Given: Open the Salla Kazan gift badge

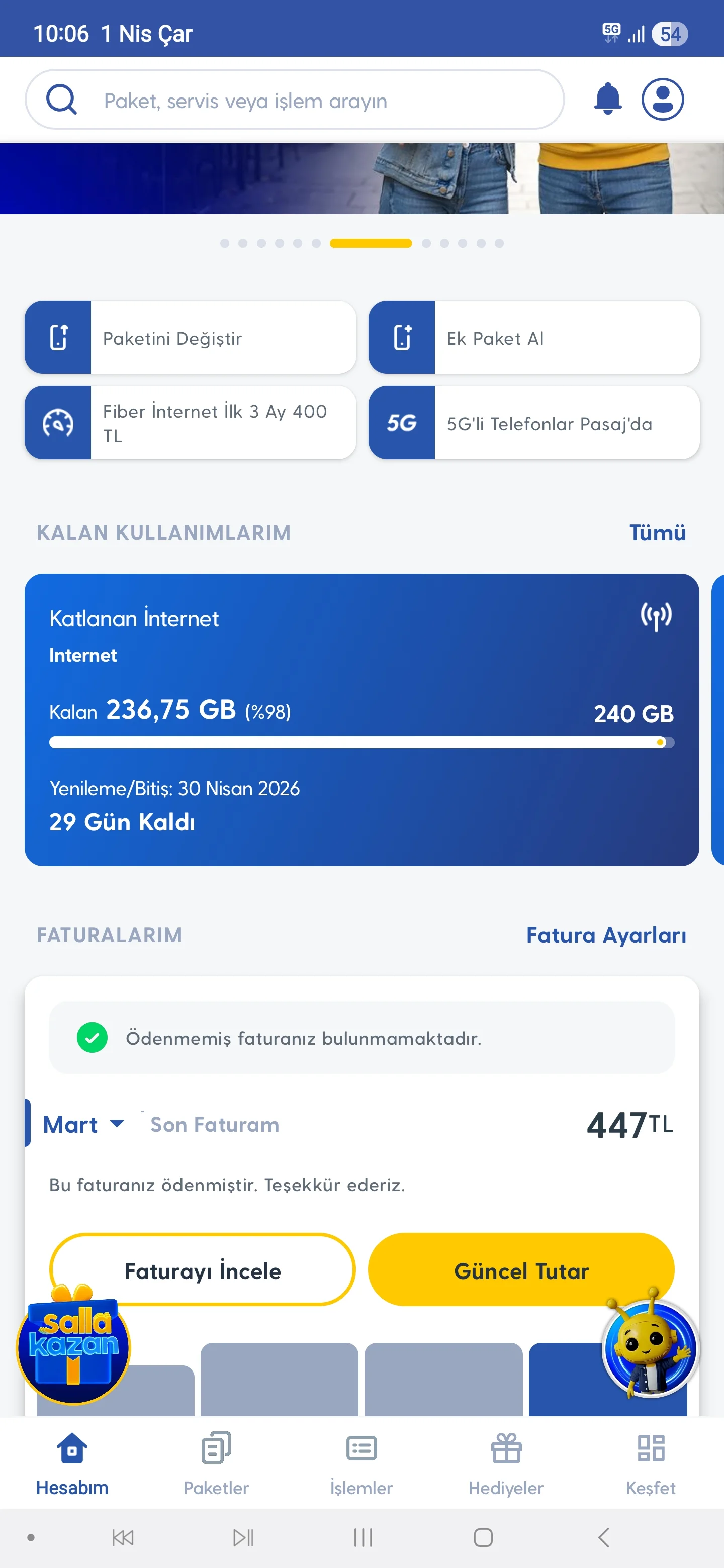Looking at the screenshot, I should click(x=73, y=1346).
